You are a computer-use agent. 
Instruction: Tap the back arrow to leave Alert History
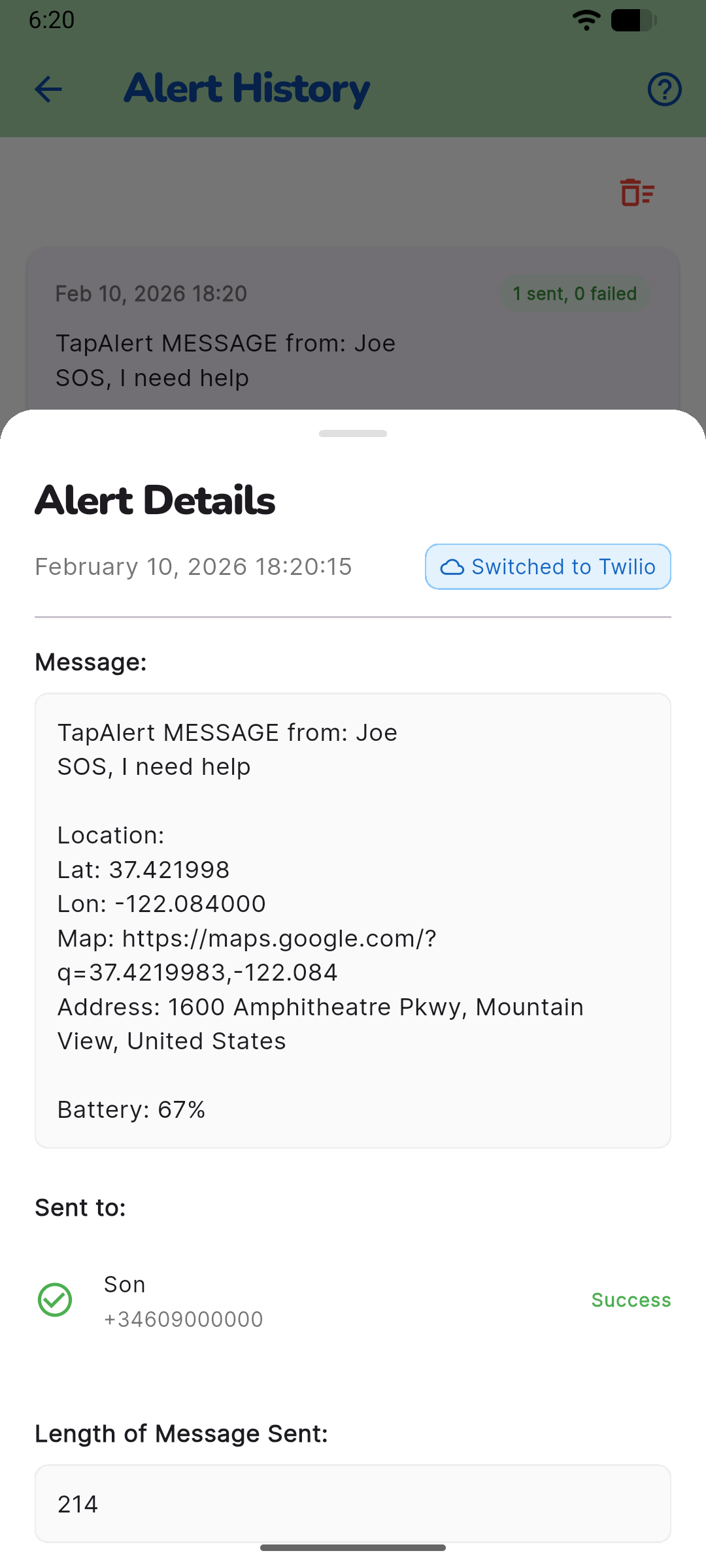[49, 89]
